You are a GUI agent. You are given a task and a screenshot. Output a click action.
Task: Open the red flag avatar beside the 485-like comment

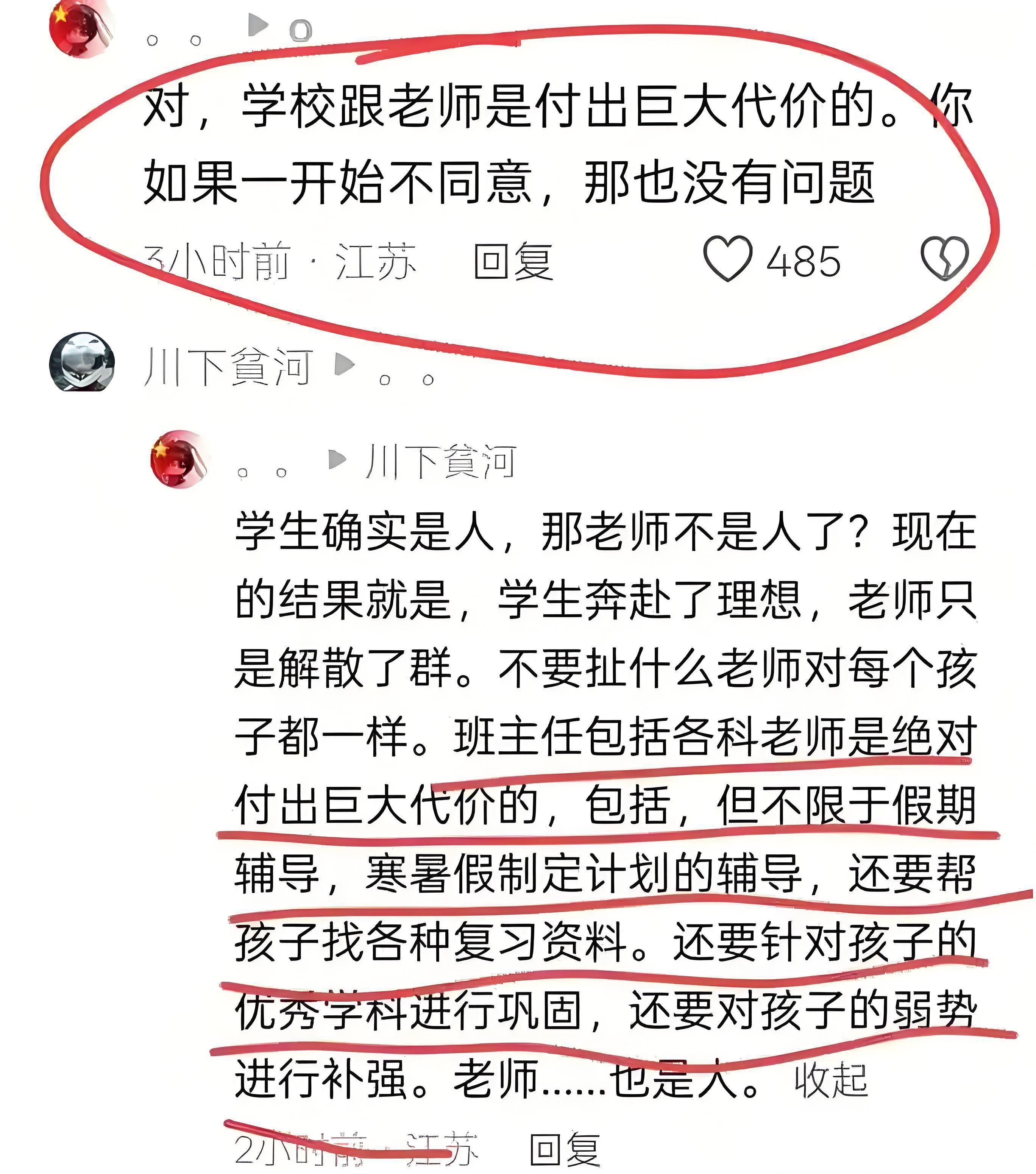point(80,29)
